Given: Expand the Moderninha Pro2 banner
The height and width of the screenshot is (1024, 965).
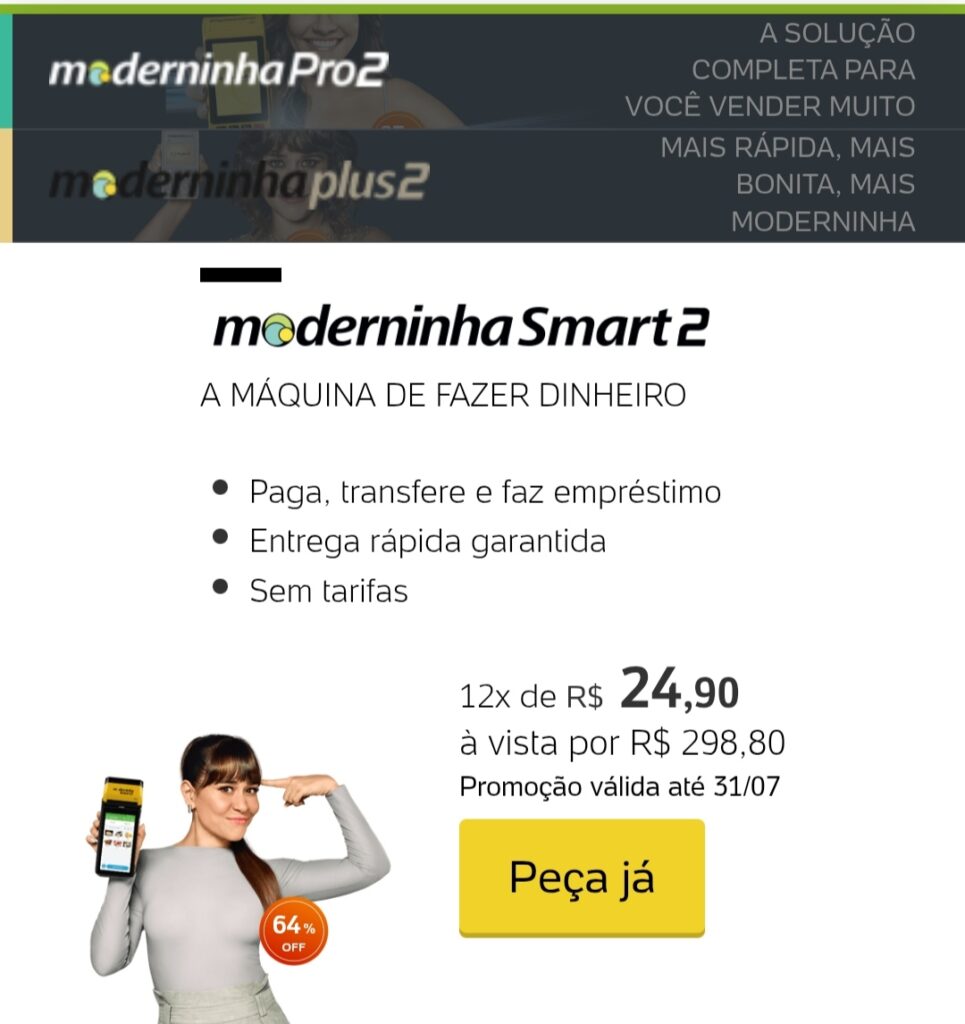Looking at the screenshot, I should pyautogui.click(x=480, y=70).
